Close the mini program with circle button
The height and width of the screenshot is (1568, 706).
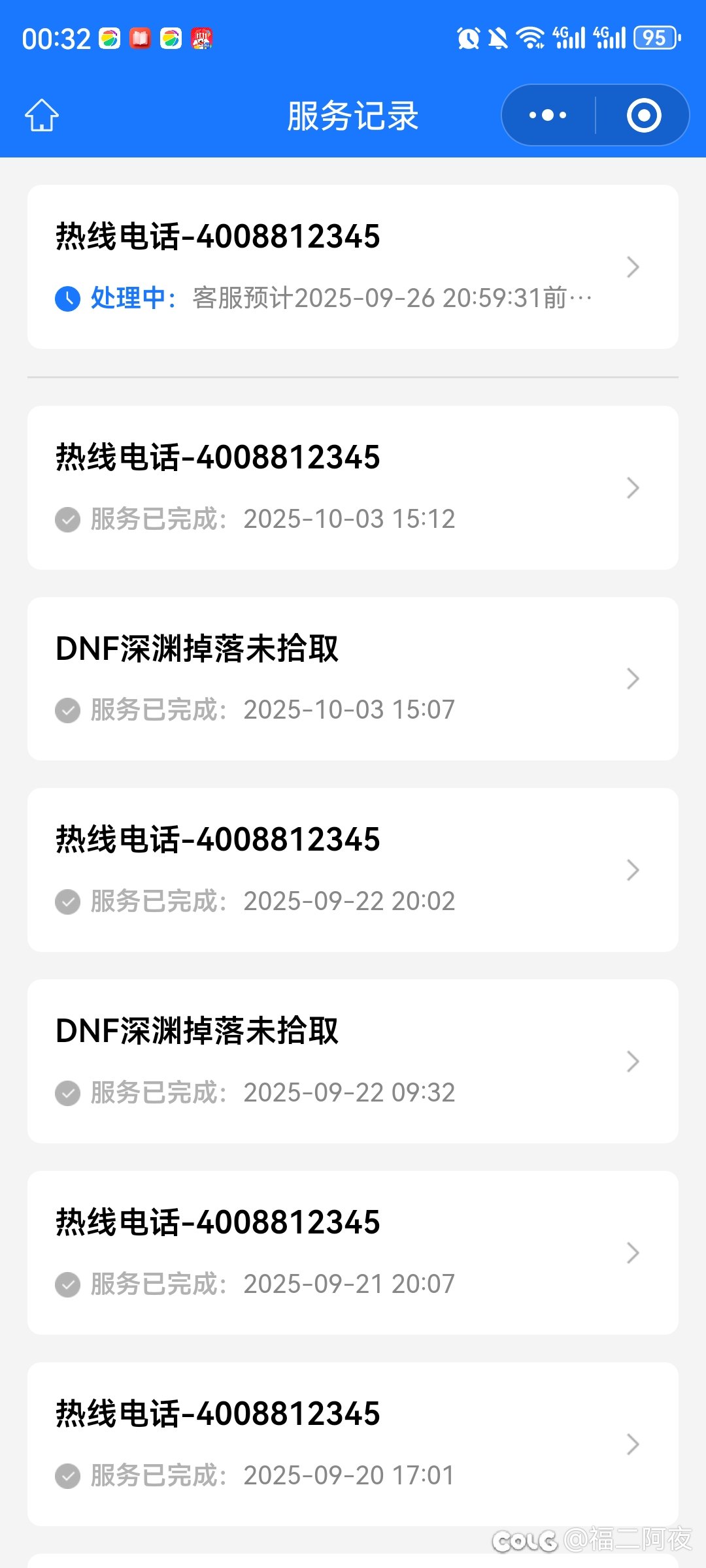pos(644,116)
